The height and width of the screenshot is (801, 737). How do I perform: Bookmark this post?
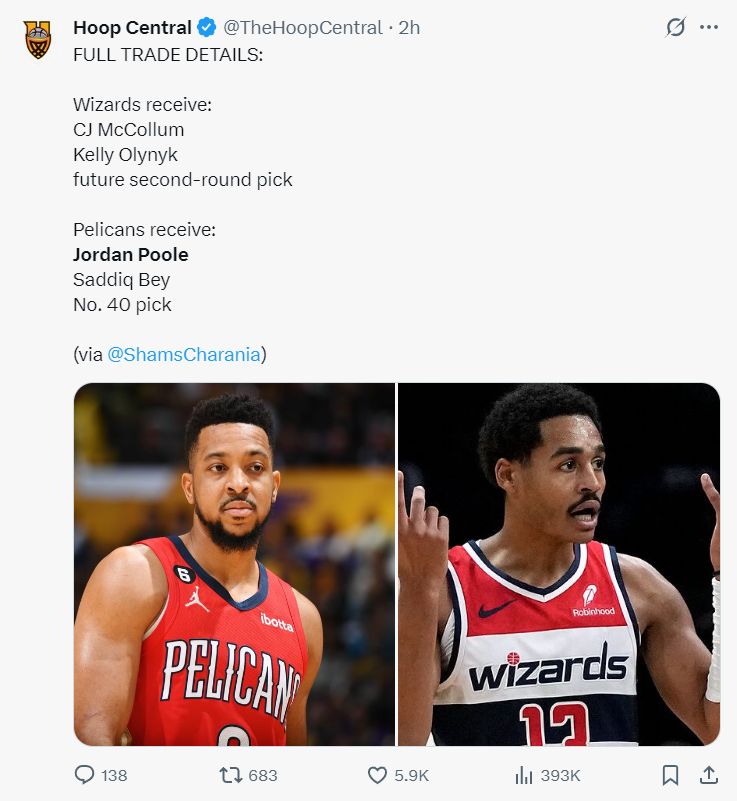(x=671, y=775)
